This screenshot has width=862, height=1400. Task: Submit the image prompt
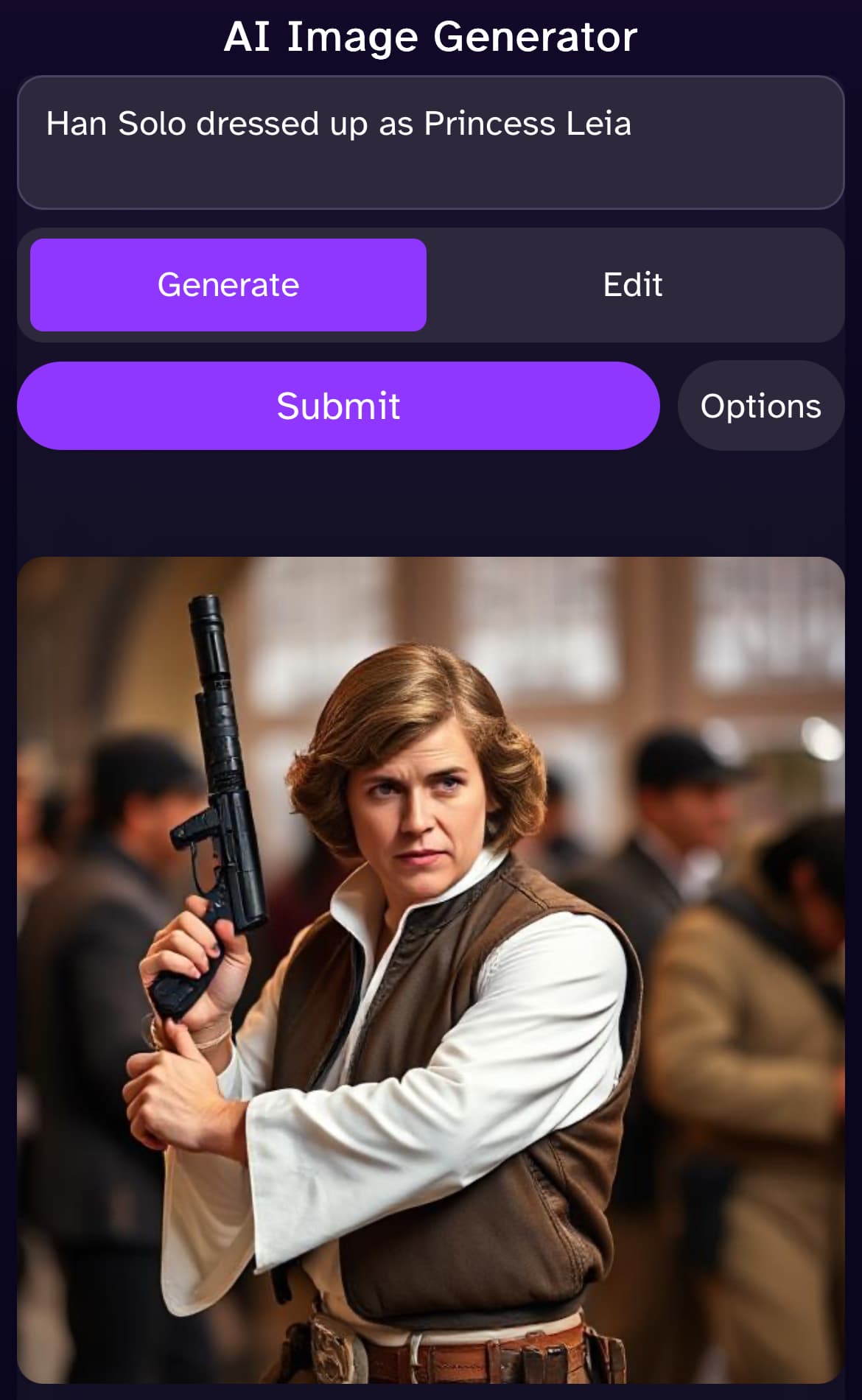338,406
